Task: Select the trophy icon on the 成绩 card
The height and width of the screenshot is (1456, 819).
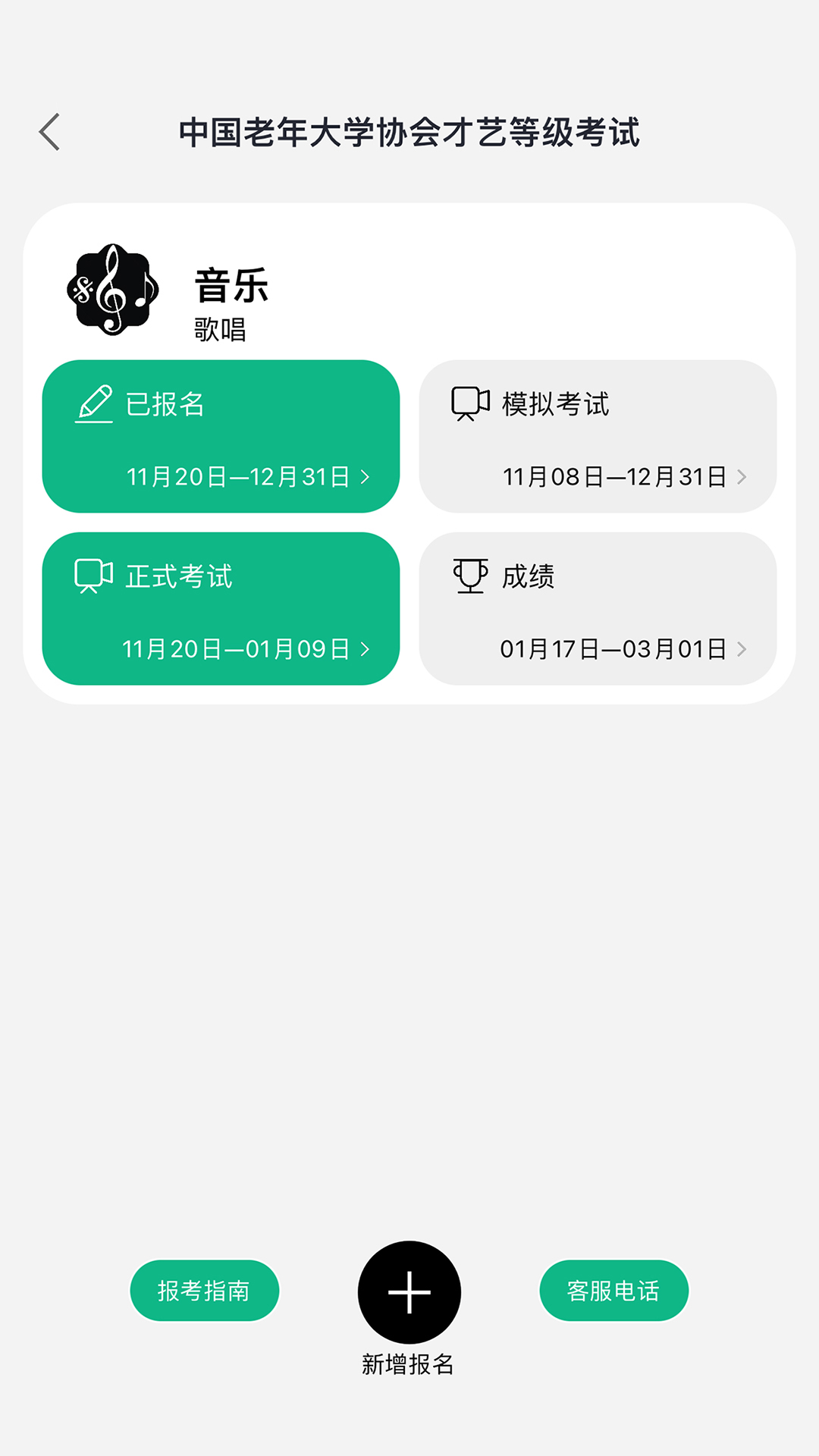Action: tap(470, 576)
